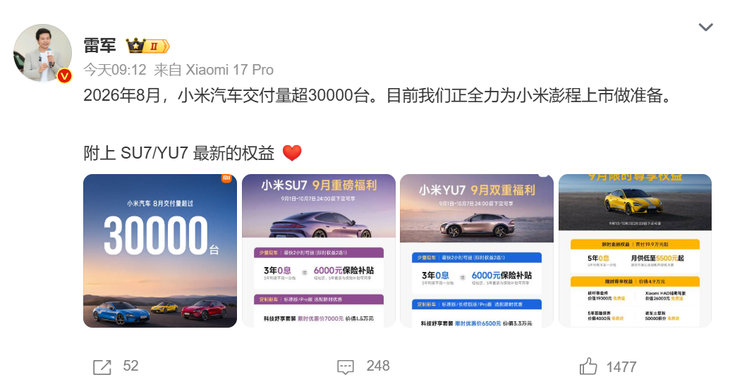The image size is (730, 389).
Task: Repost this Weibo post
Action: click(115, 367)
